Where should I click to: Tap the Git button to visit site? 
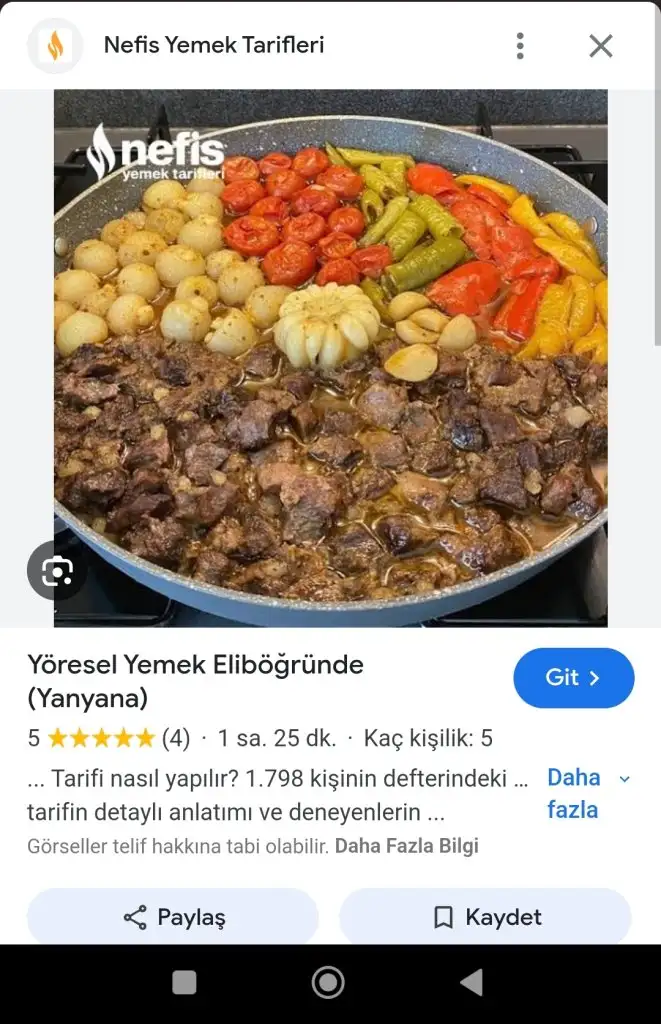(573, 677)
